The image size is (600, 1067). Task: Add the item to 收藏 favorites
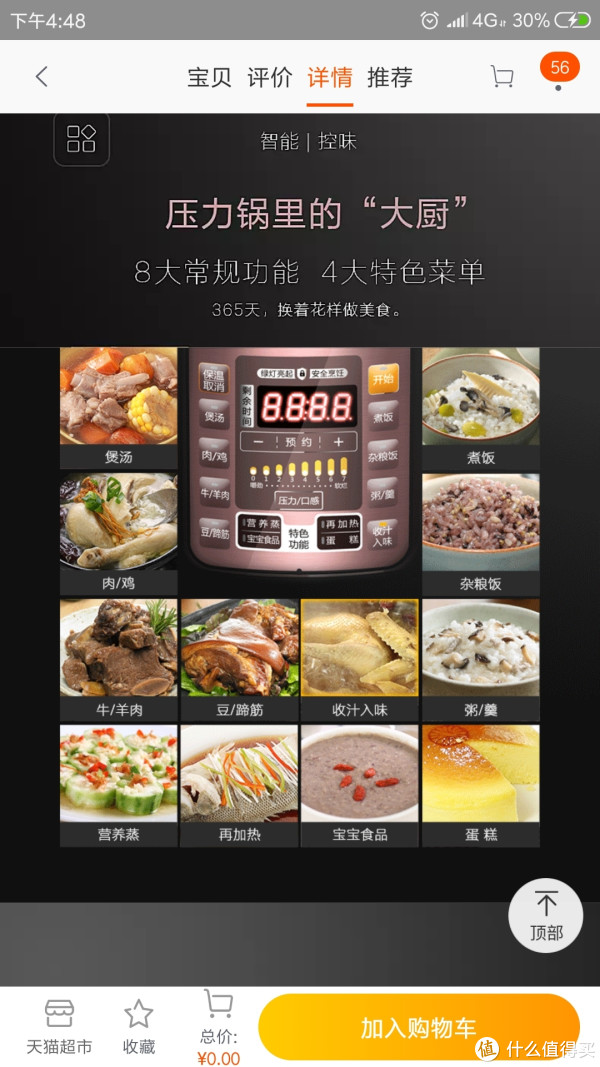click(139, 1027)
